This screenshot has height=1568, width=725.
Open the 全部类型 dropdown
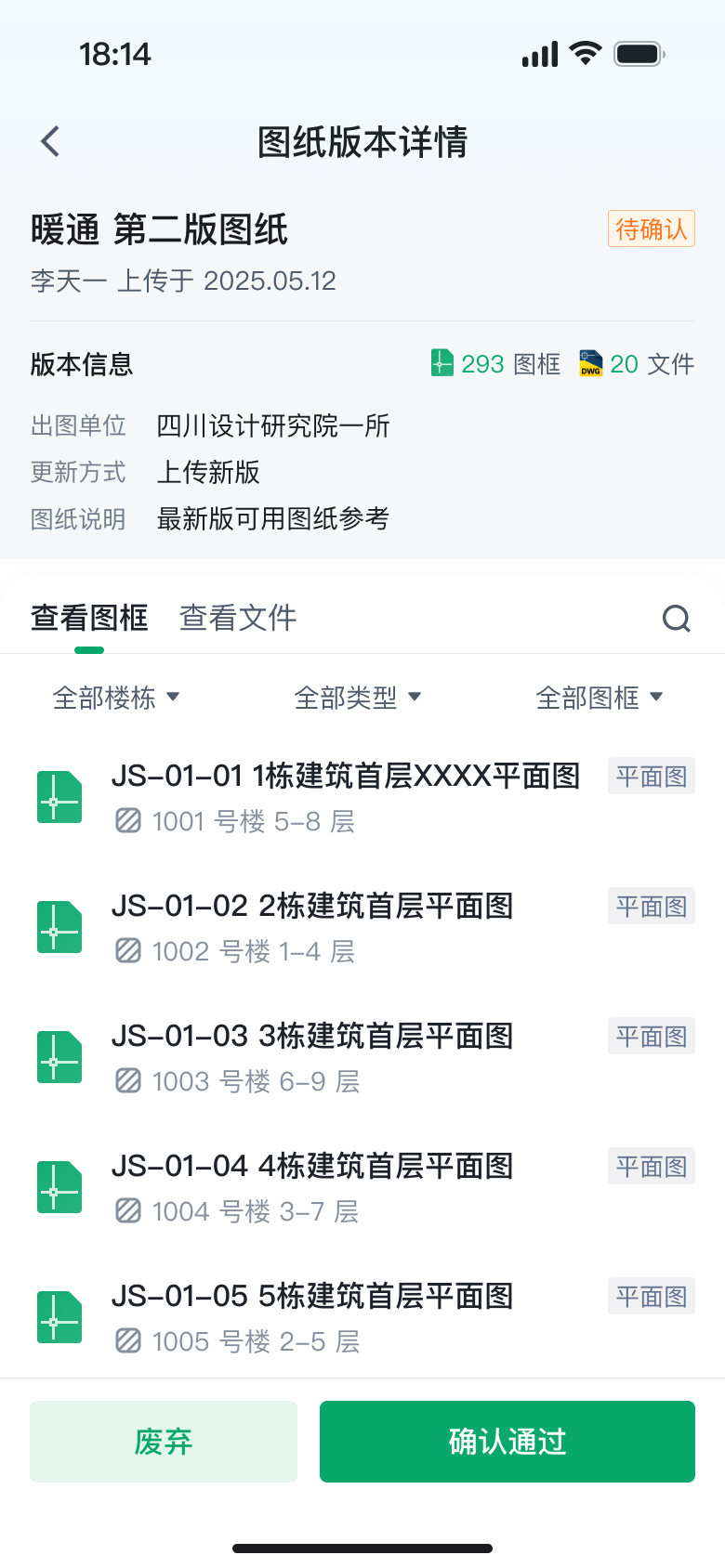(358, 697)
